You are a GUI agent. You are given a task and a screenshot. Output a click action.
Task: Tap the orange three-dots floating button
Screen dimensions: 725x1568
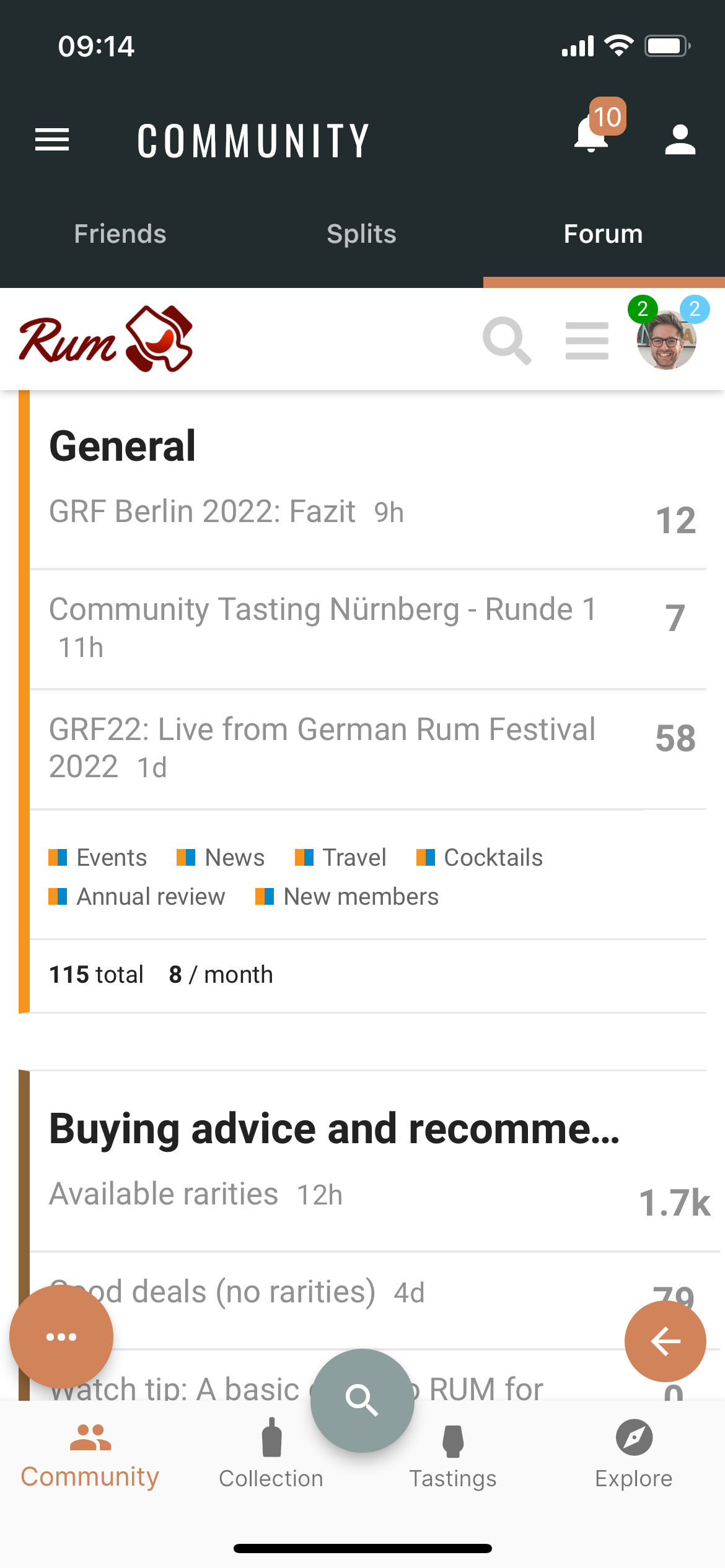[61, 1337]
